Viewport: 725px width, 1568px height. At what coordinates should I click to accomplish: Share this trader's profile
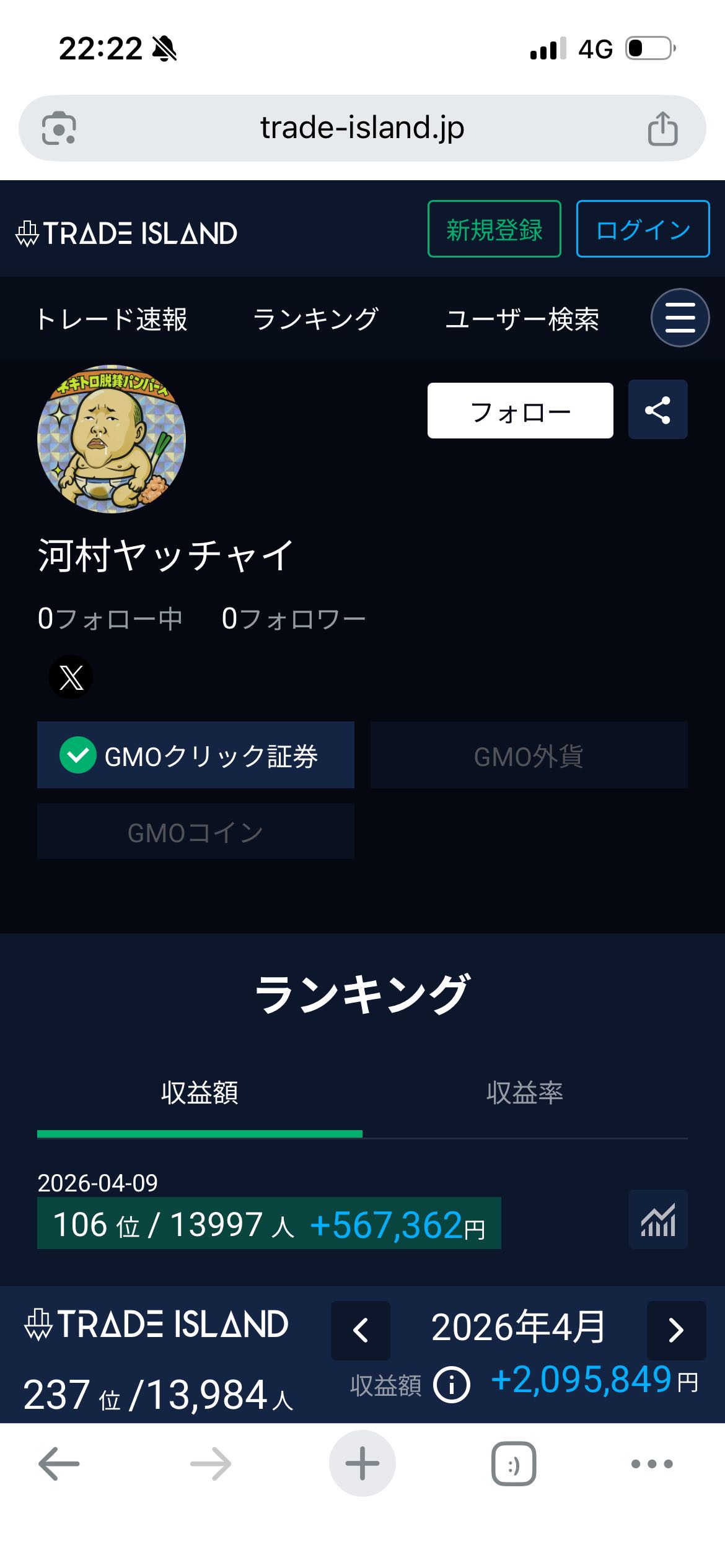click(x=657, y=410)
